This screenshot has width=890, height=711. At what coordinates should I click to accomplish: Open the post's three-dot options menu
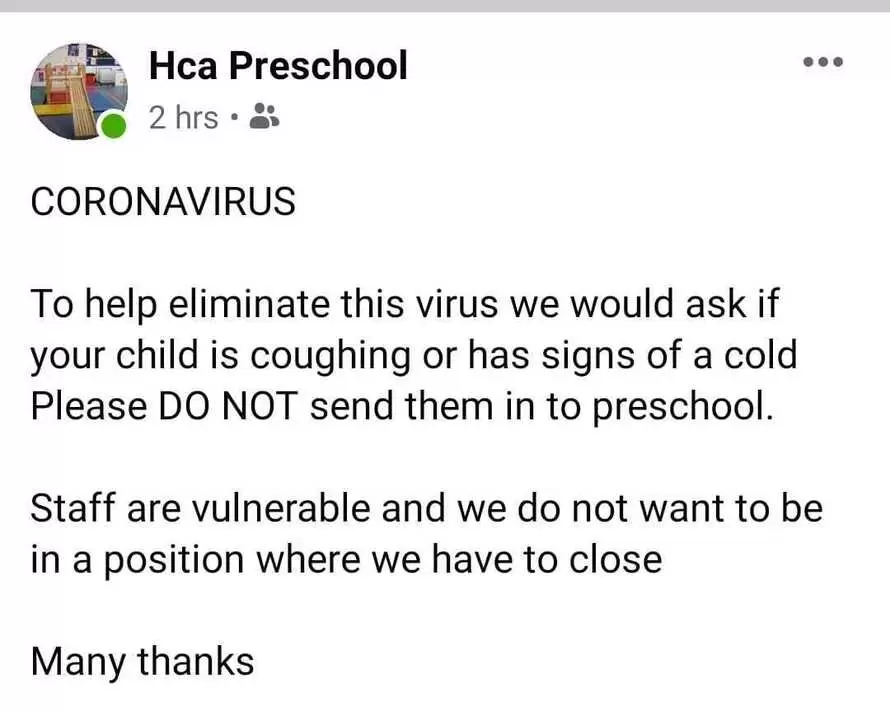pos(824,62)
